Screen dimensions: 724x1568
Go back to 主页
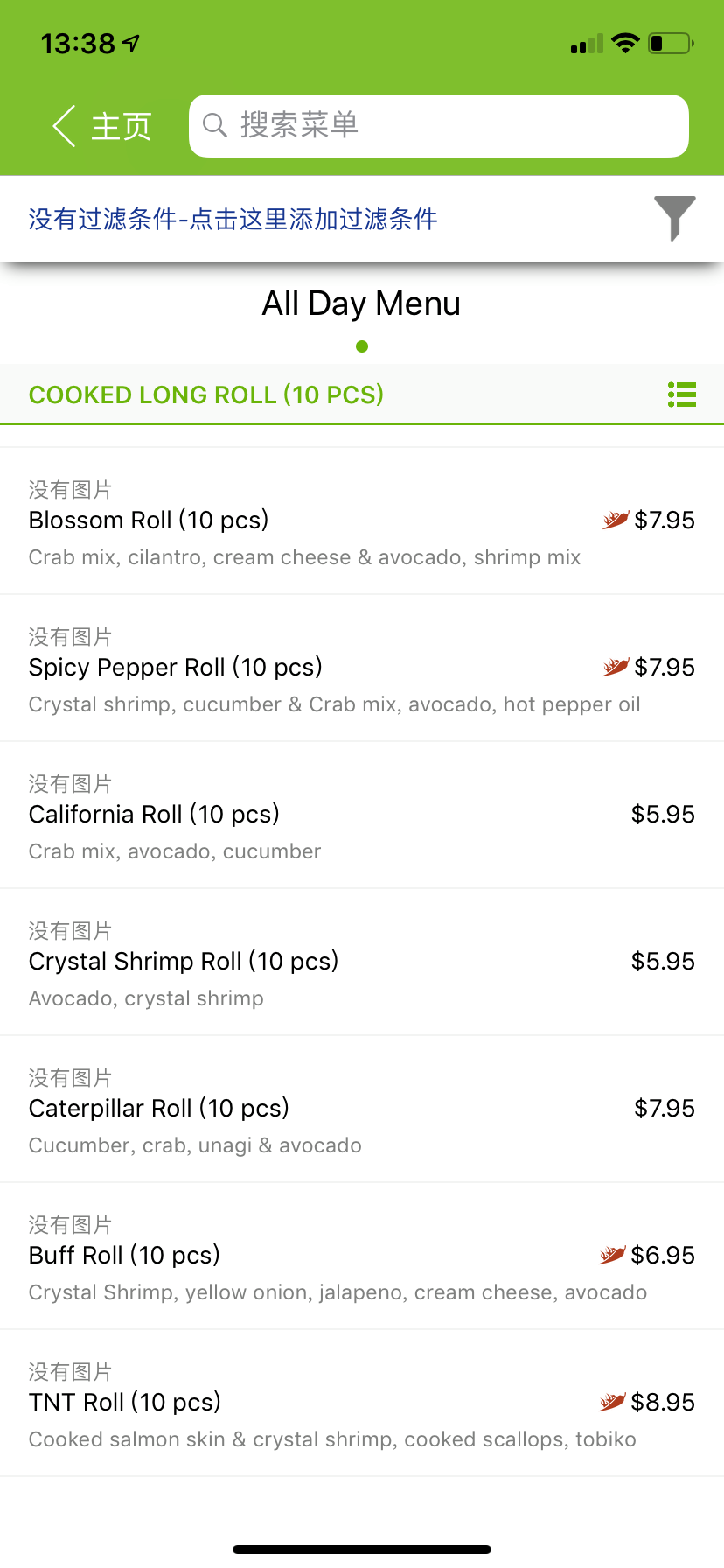(x=102, y=126)
